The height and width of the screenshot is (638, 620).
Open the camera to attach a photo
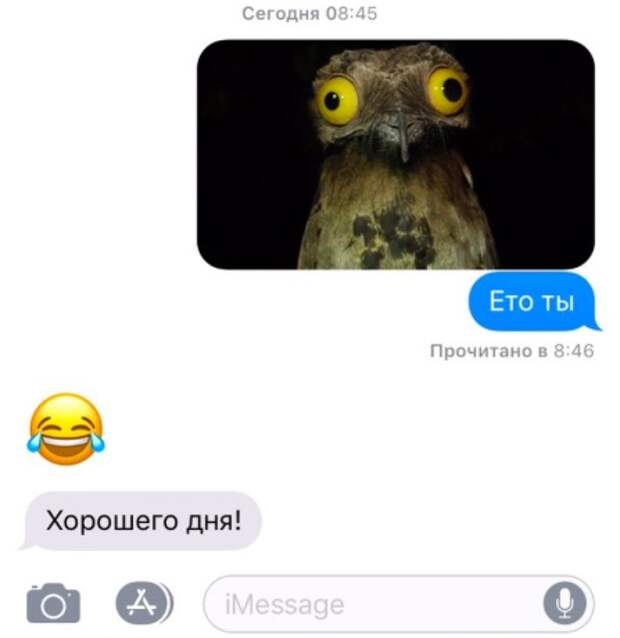pos(52,604)
